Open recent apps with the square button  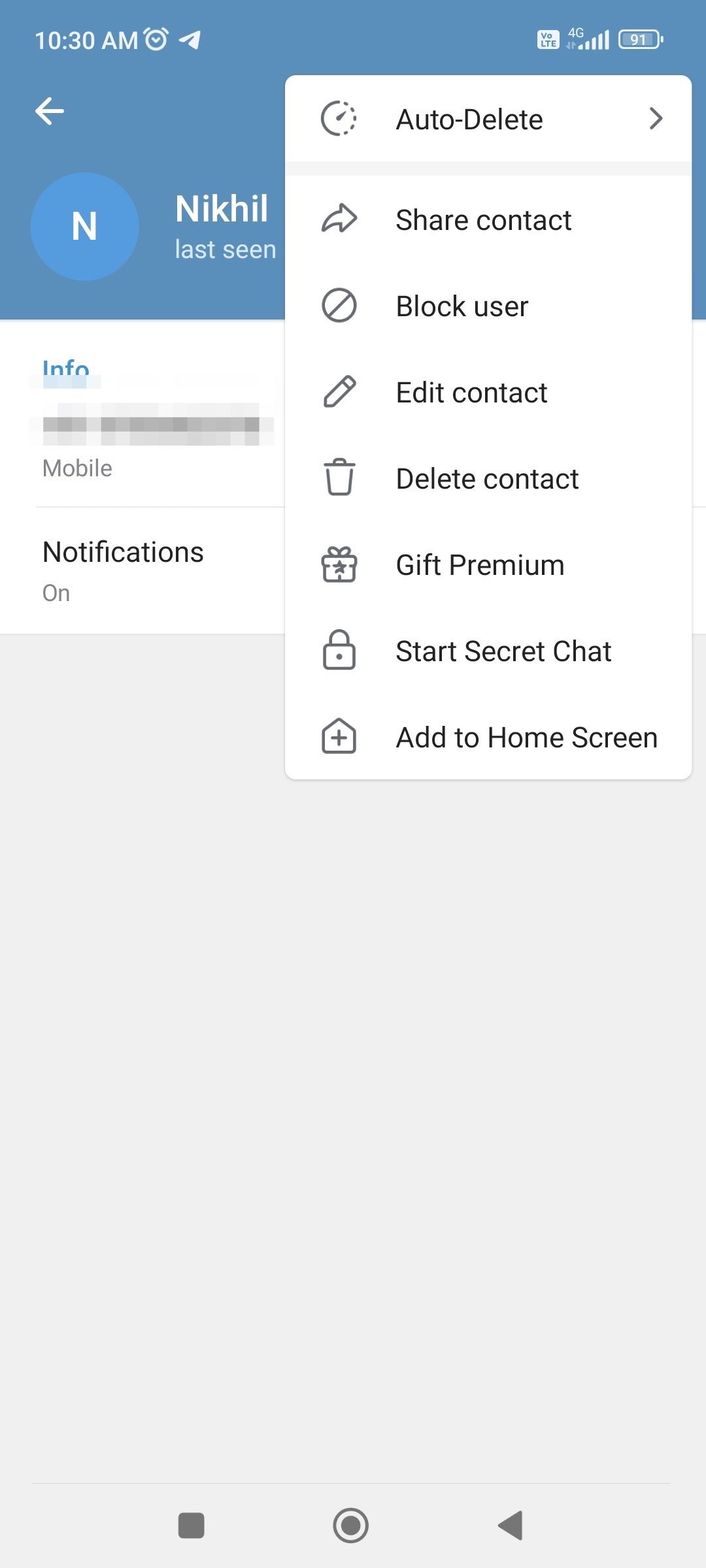[192, 1526]
